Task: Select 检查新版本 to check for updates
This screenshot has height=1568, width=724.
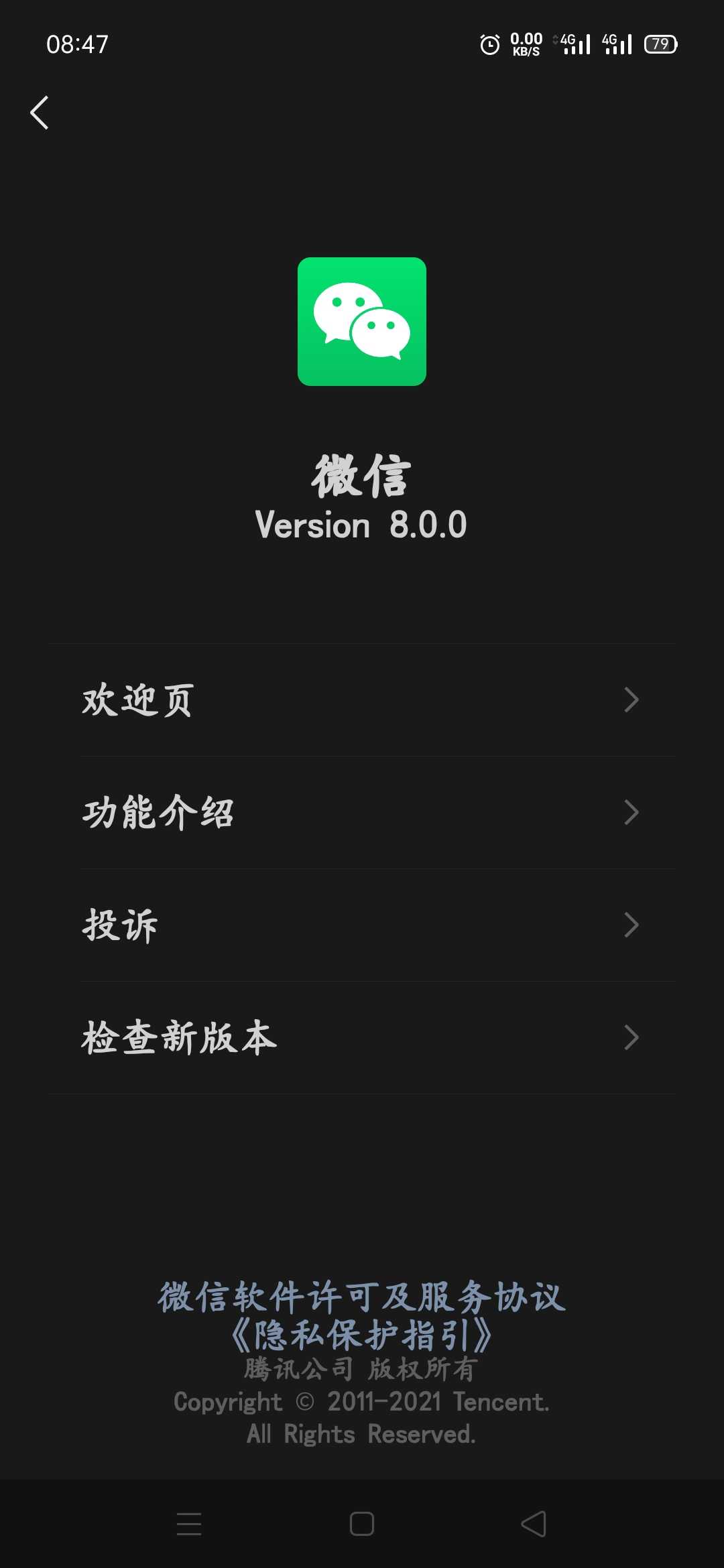Action: [x=362, y=1038]
